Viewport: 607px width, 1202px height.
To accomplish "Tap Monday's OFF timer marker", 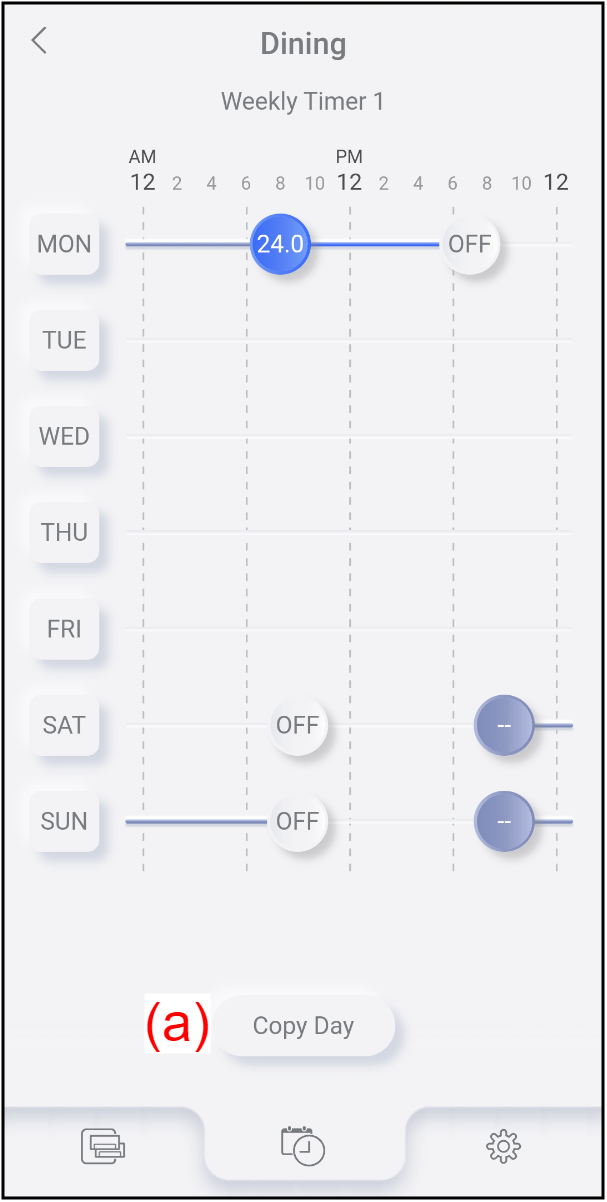I will coord(470,244).
